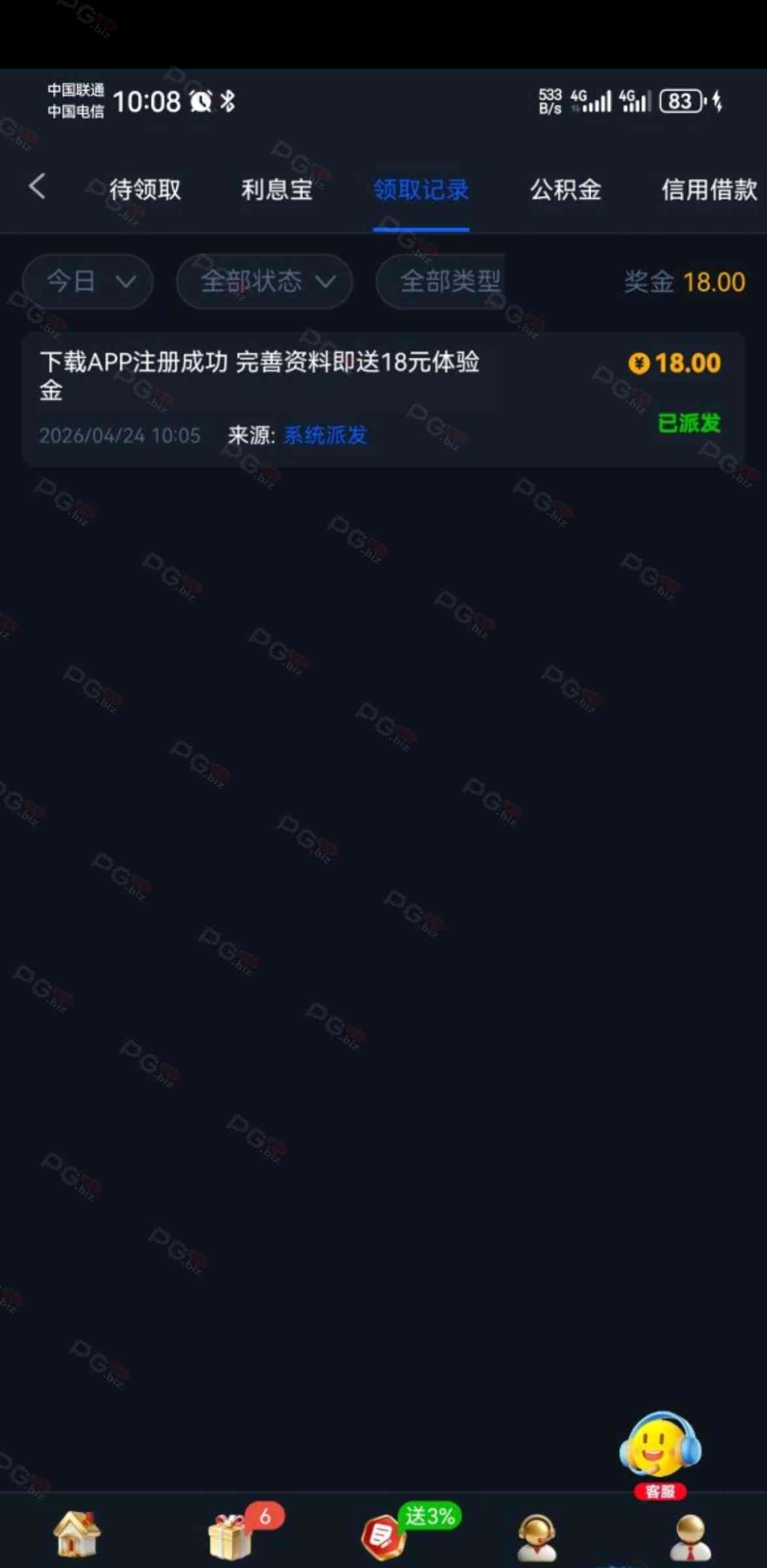This screenshot has height=1568, width=767.
Task: Open the floating 客服 support bubble
Action: click(x=660, y=1452)
